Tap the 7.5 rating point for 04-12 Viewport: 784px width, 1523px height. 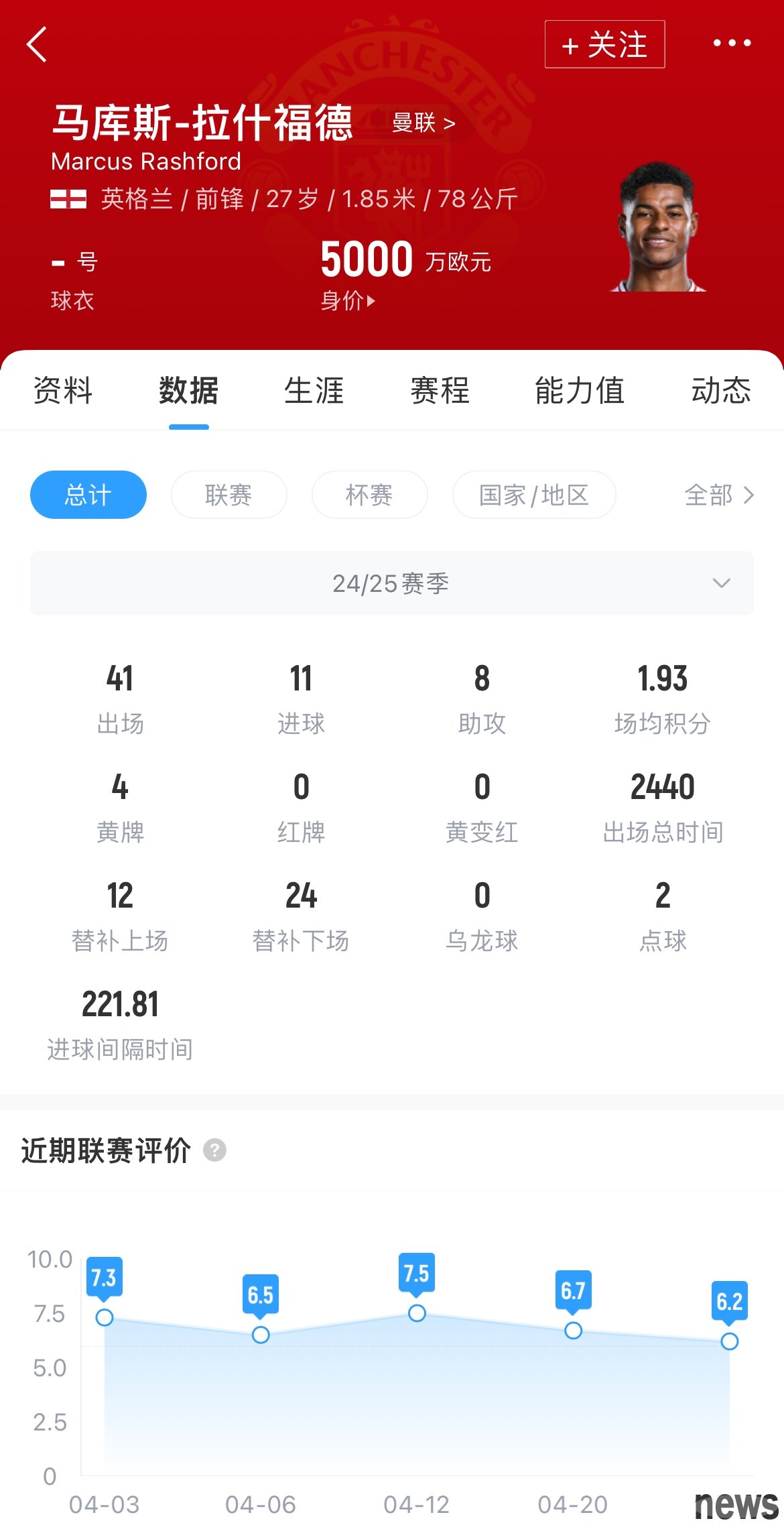point(417,1313)
